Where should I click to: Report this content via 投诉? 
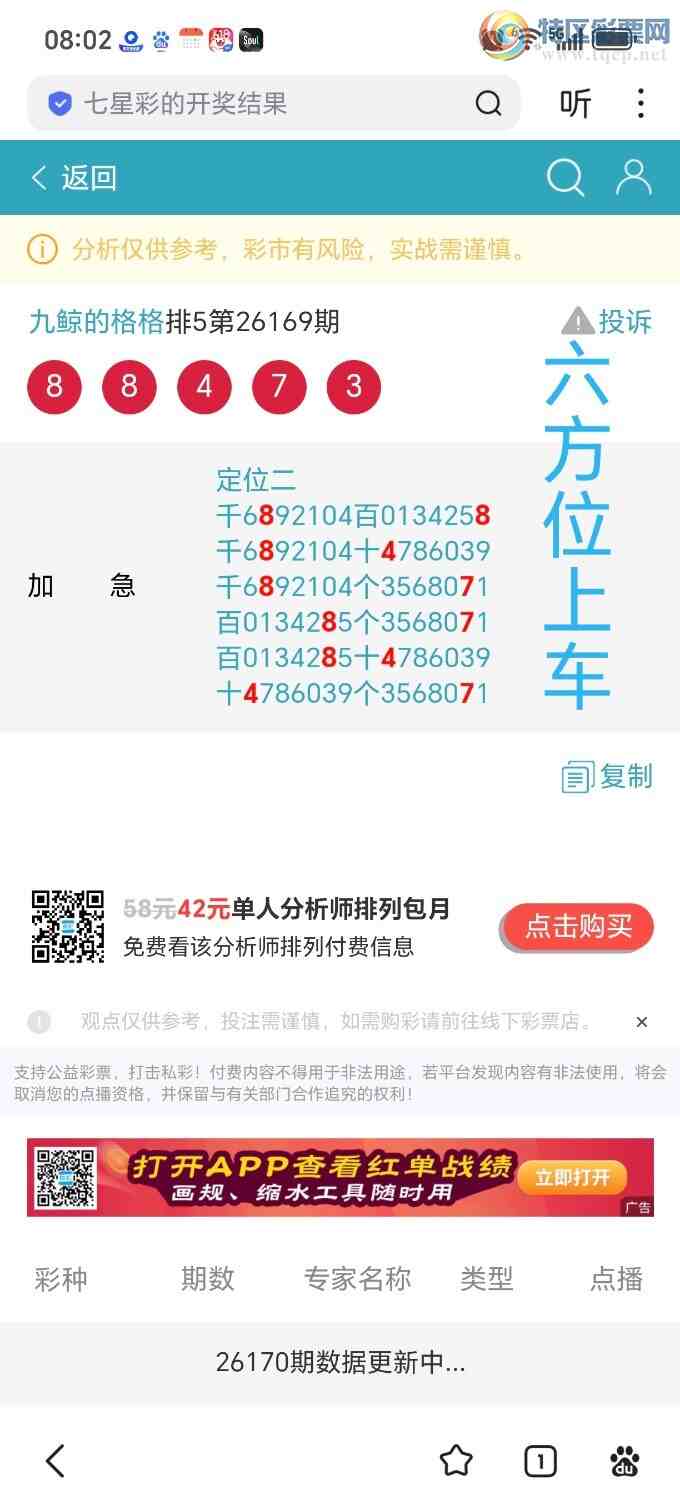pos(607,321)
